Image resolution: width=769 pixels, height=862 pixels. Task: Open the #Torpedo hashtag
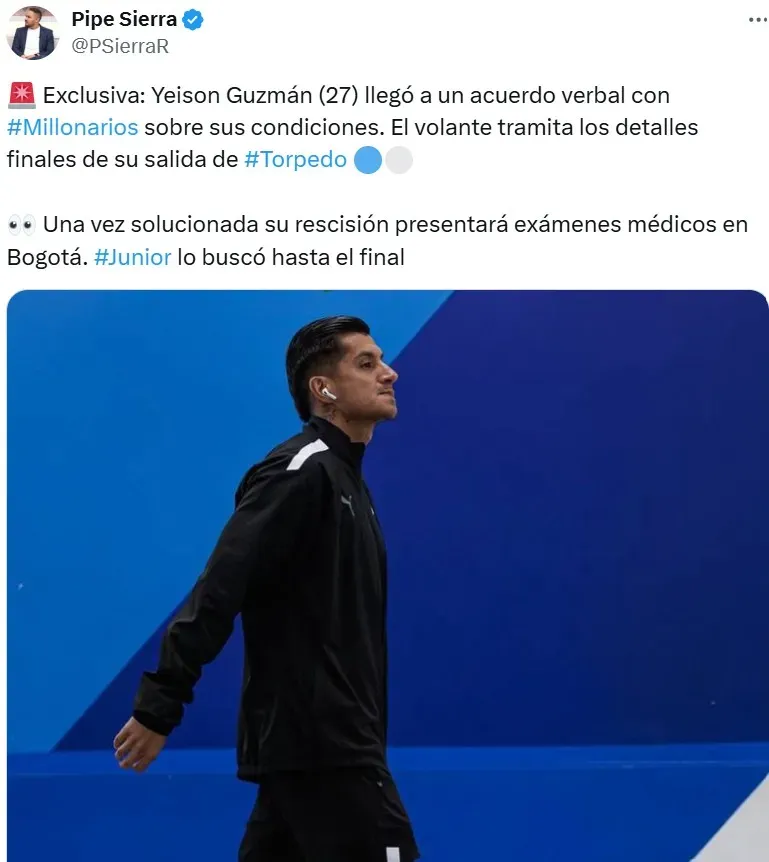pyautogui.click(x=295, y=160)
